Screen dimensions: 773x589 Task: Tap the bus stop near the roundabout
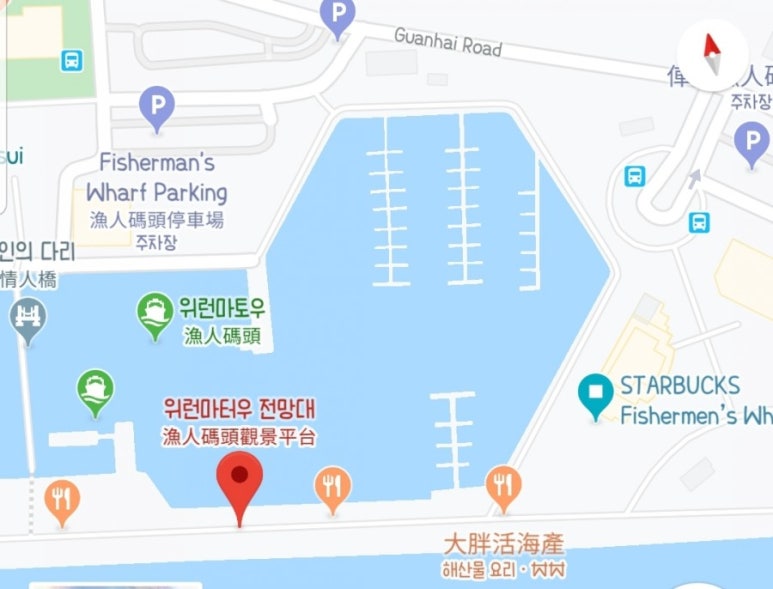(635, 177)
